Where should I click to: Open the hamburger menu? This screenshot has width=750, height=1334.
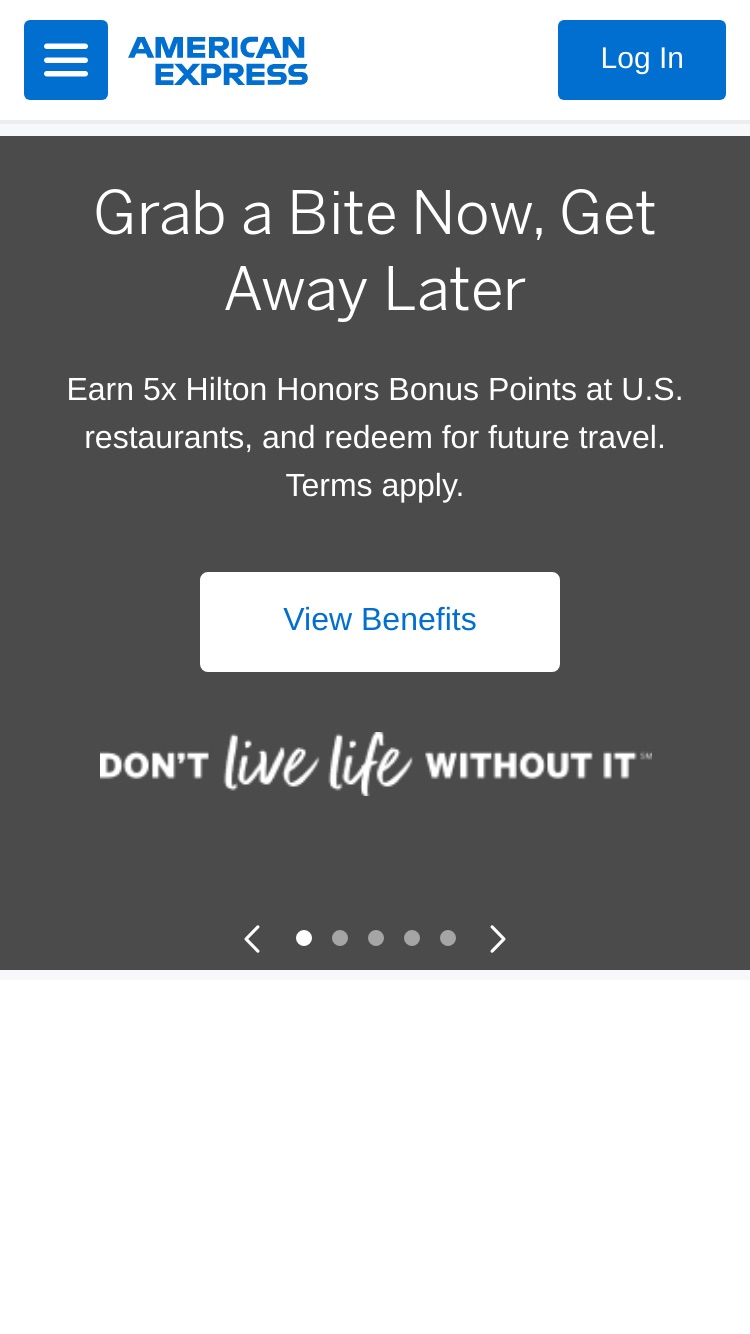click(66, 60)
